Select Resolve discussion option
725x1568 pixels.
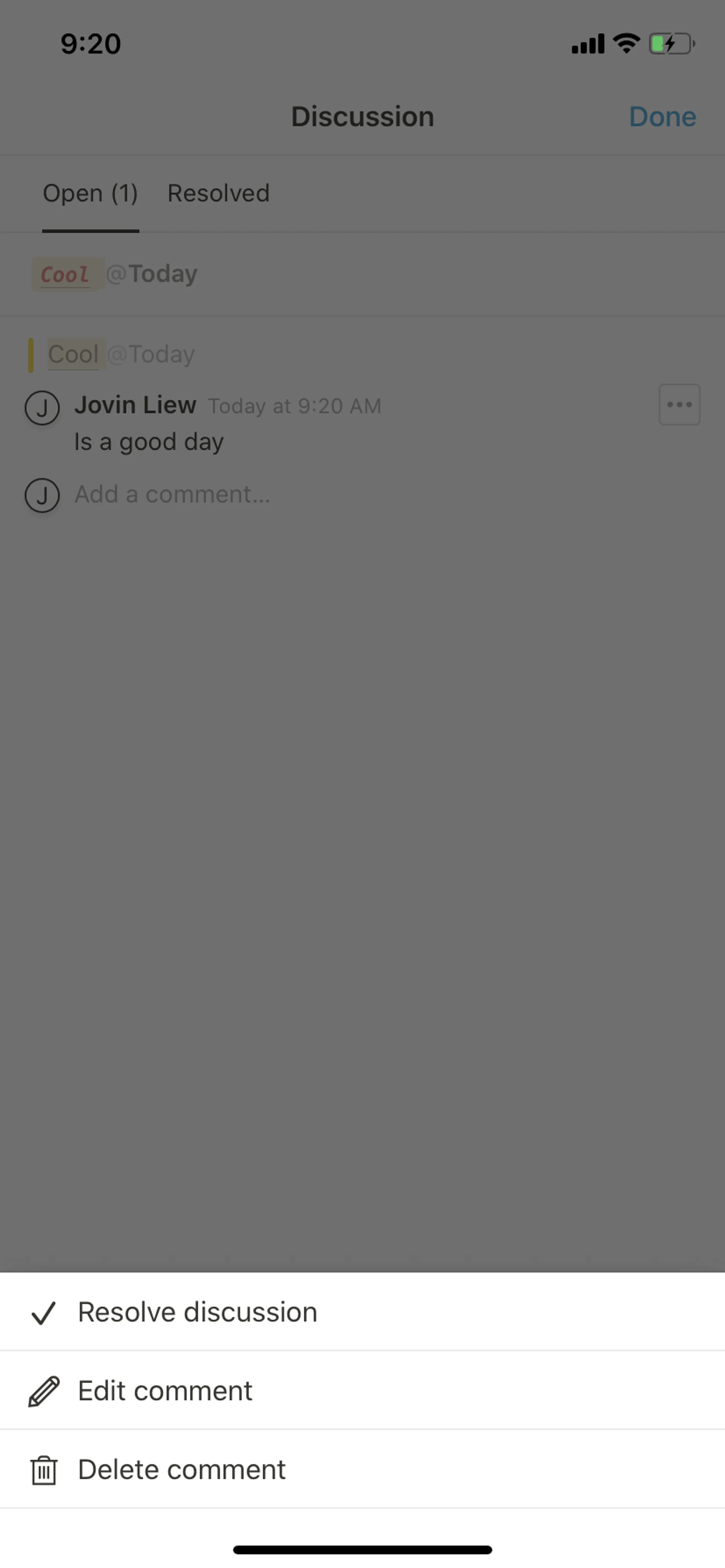[x=197, y=1312]
